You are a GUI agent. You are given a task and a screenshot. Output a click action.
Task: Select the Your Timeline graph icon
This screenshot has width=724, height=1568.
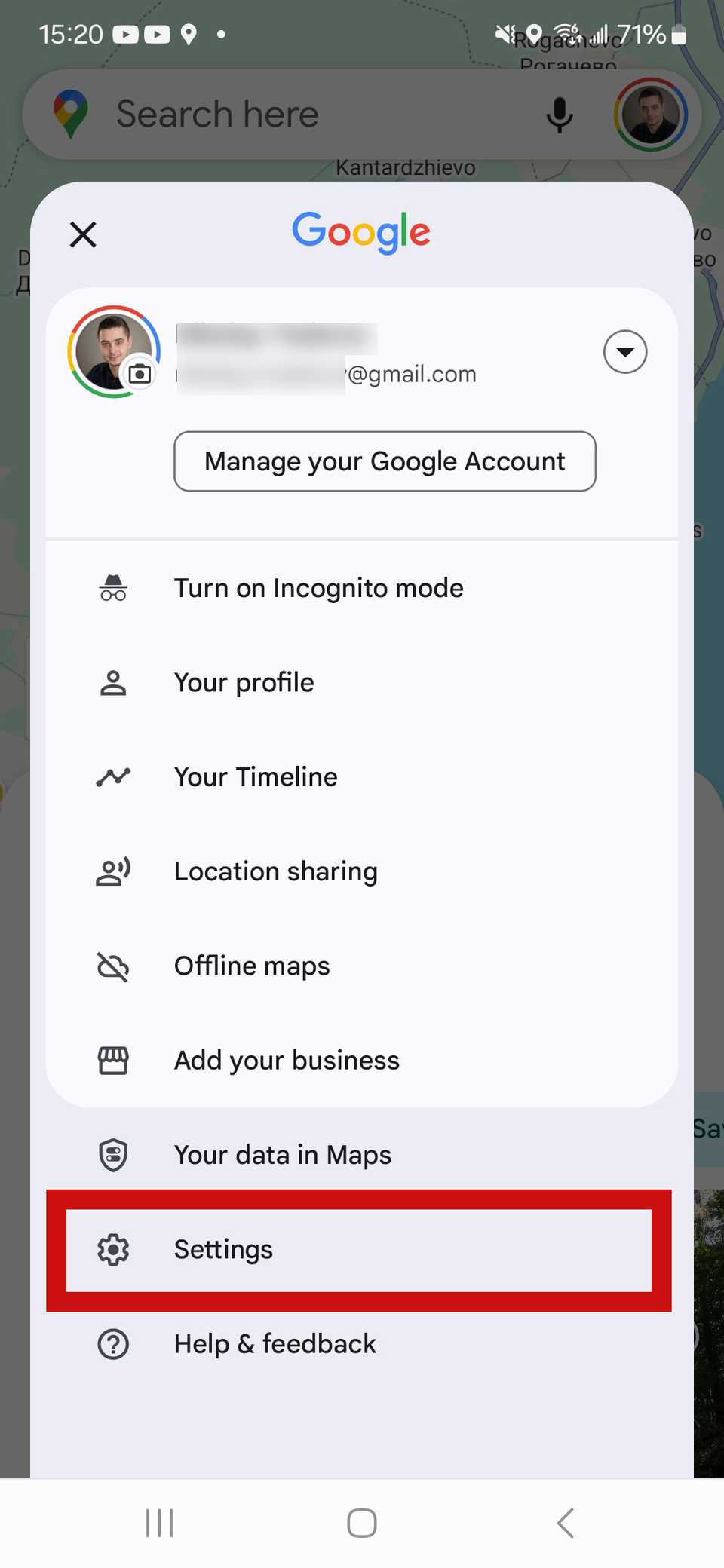112,776
